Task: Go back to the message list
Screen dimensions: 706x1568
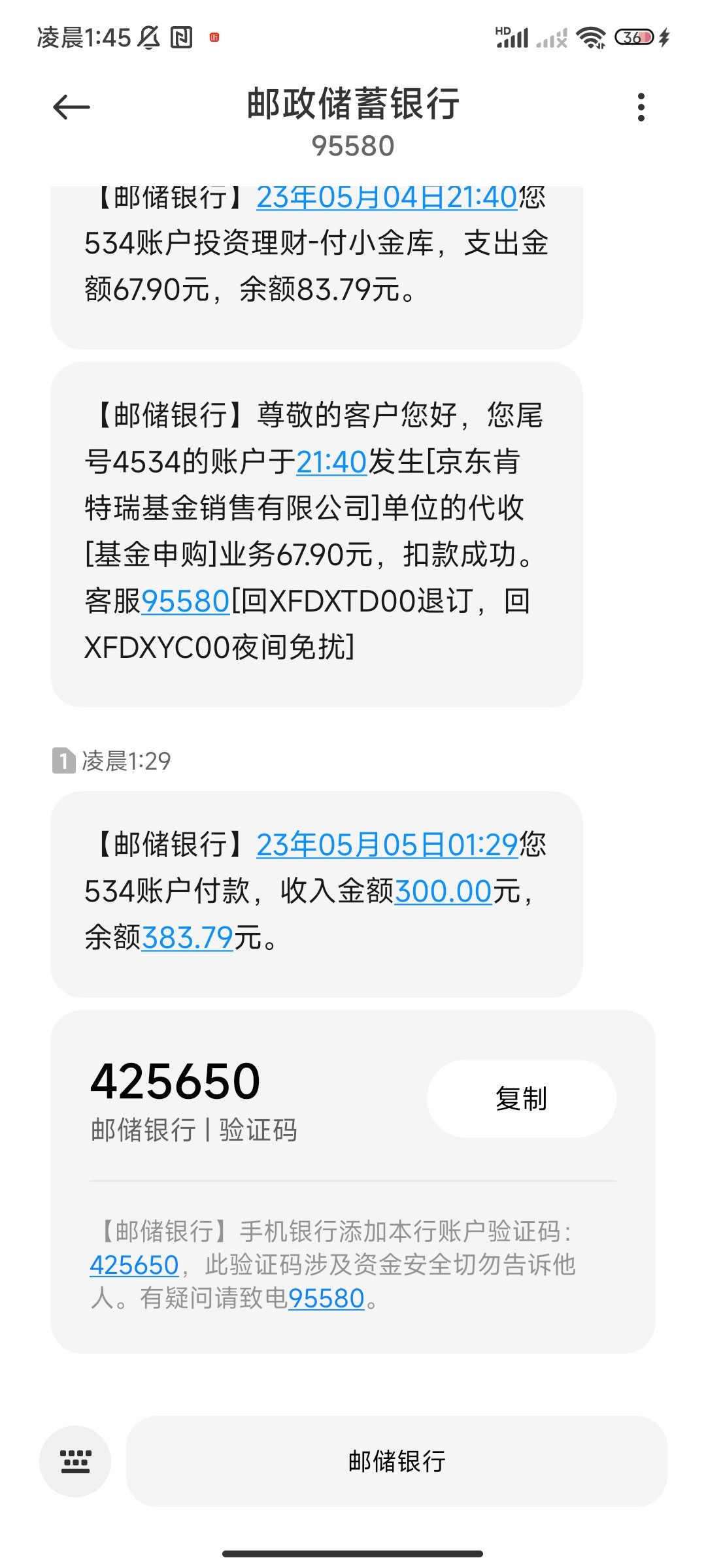Action: [71, 107]
